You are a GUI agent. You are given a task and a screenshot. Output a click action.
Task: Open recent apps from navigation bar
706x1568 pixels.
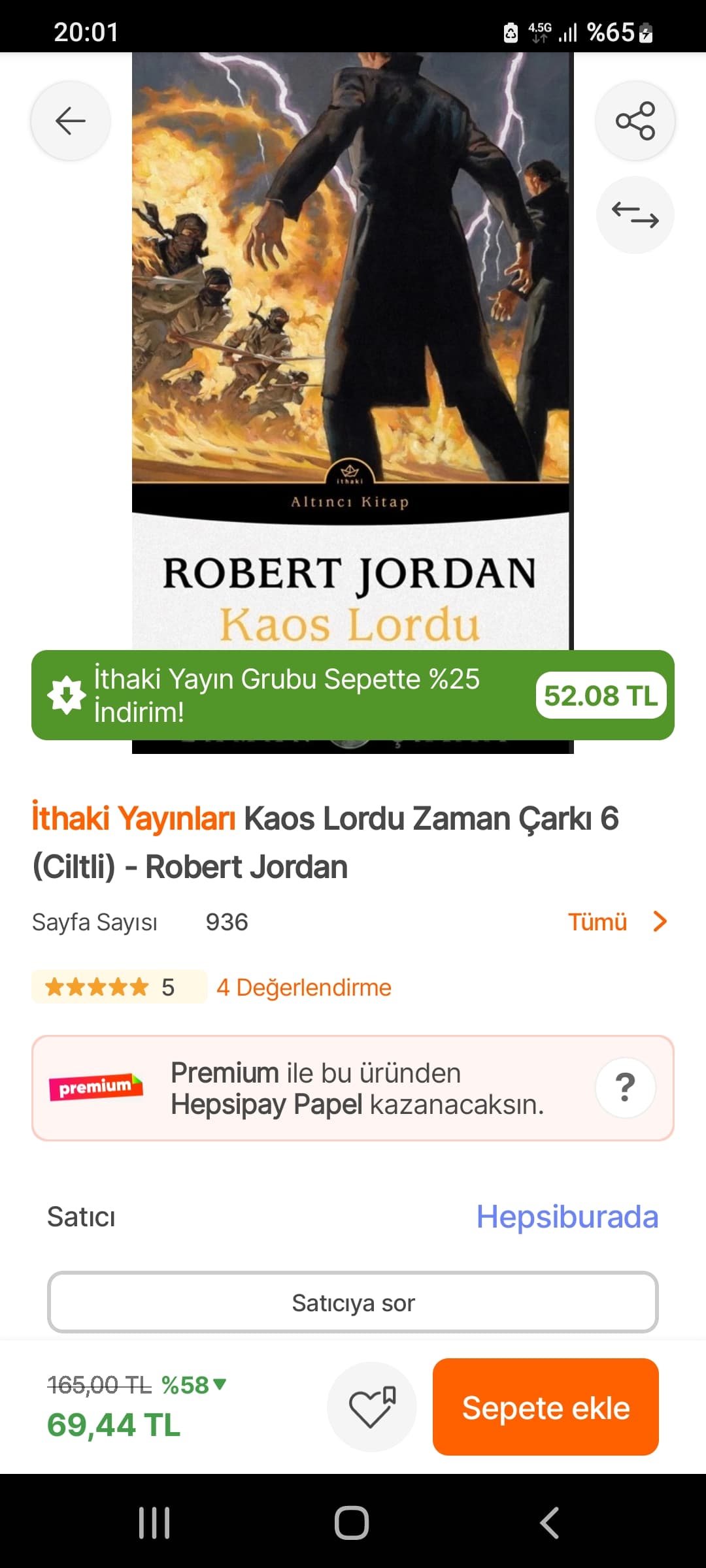pos(155,1523)
